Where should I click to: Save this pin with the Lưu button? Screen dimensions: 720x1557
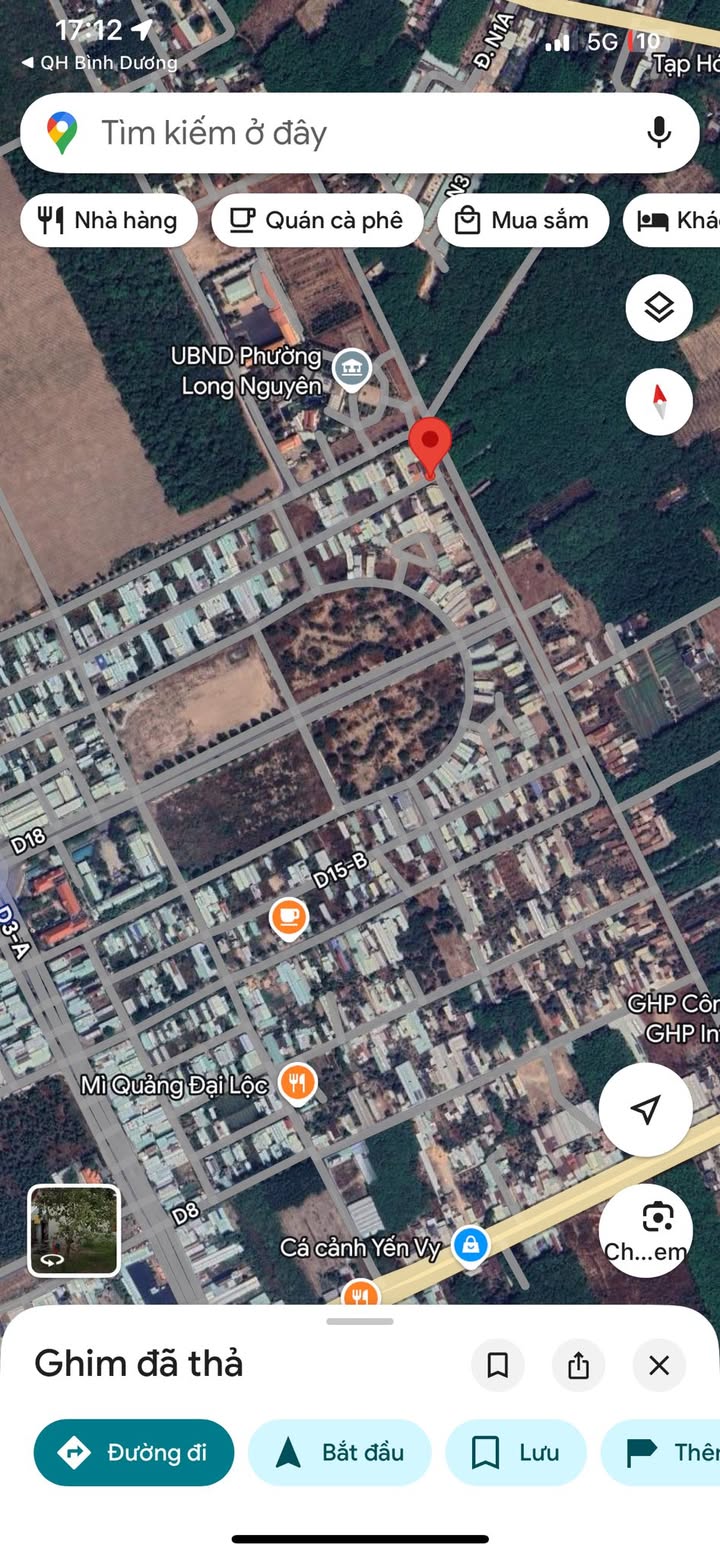pyautogui.click(x=515, y=1452)
